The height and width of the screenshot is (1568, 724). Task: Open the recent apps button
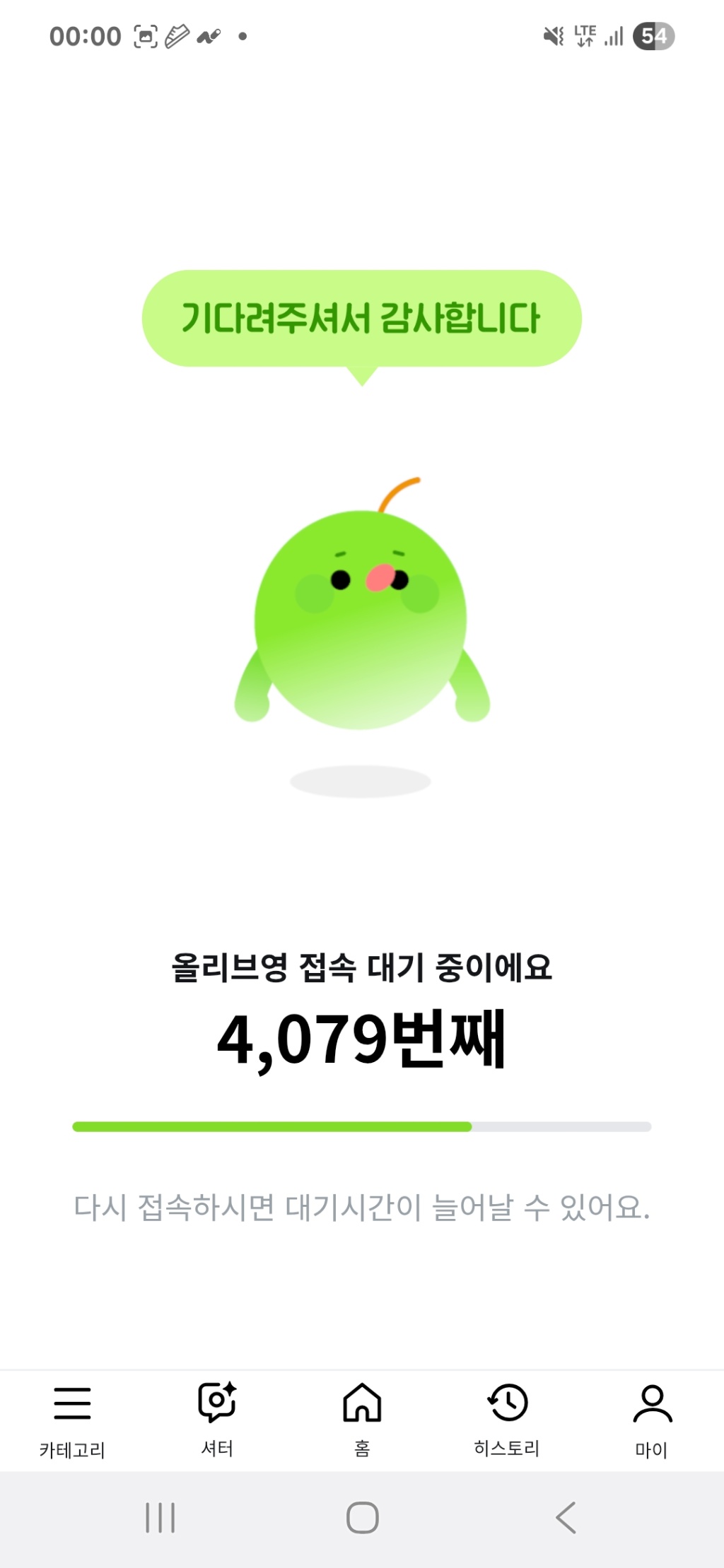pyautogui.click(x=160, y=1518)
